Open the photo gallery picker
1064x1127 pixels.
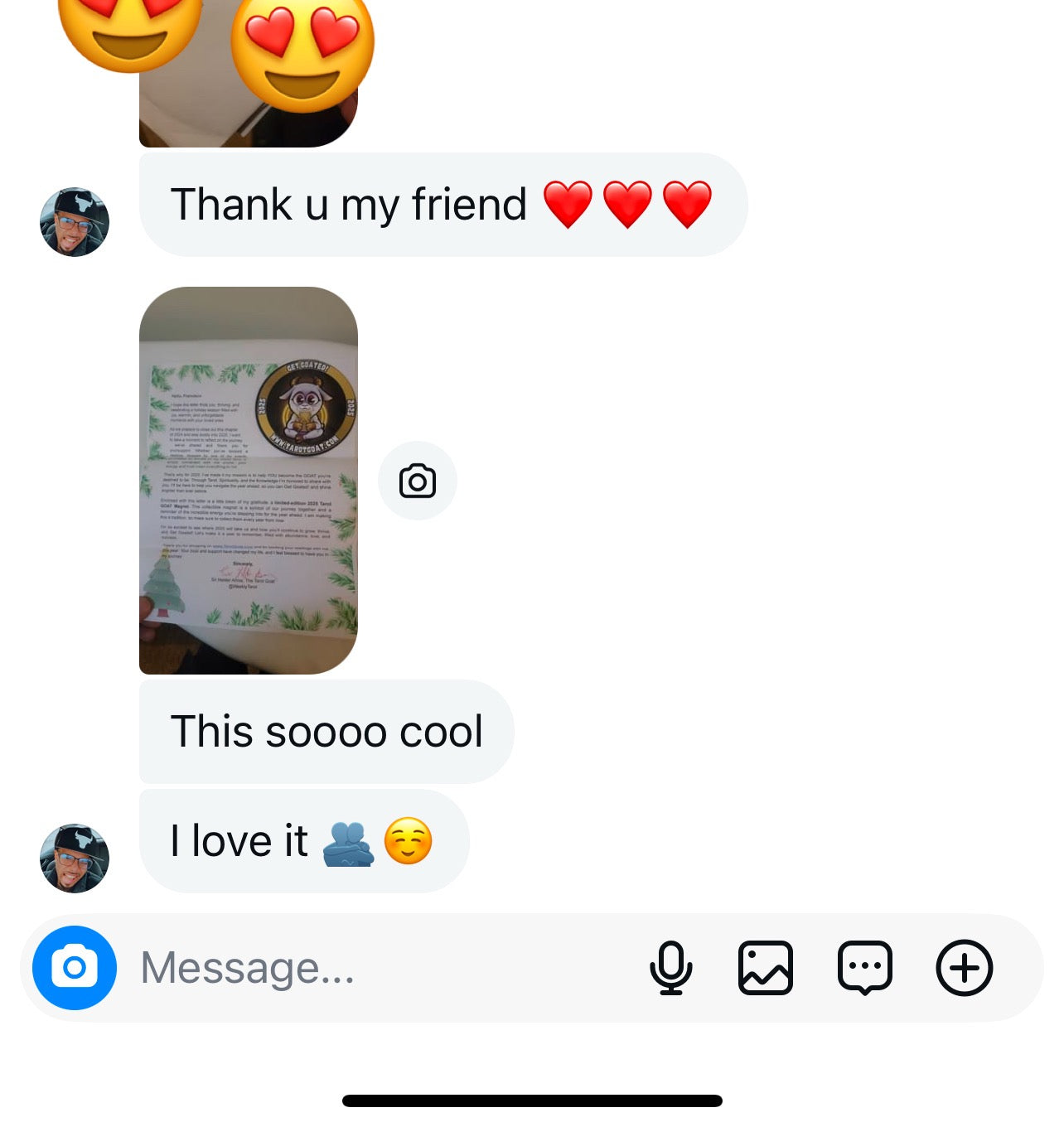(x=765, y=968)
